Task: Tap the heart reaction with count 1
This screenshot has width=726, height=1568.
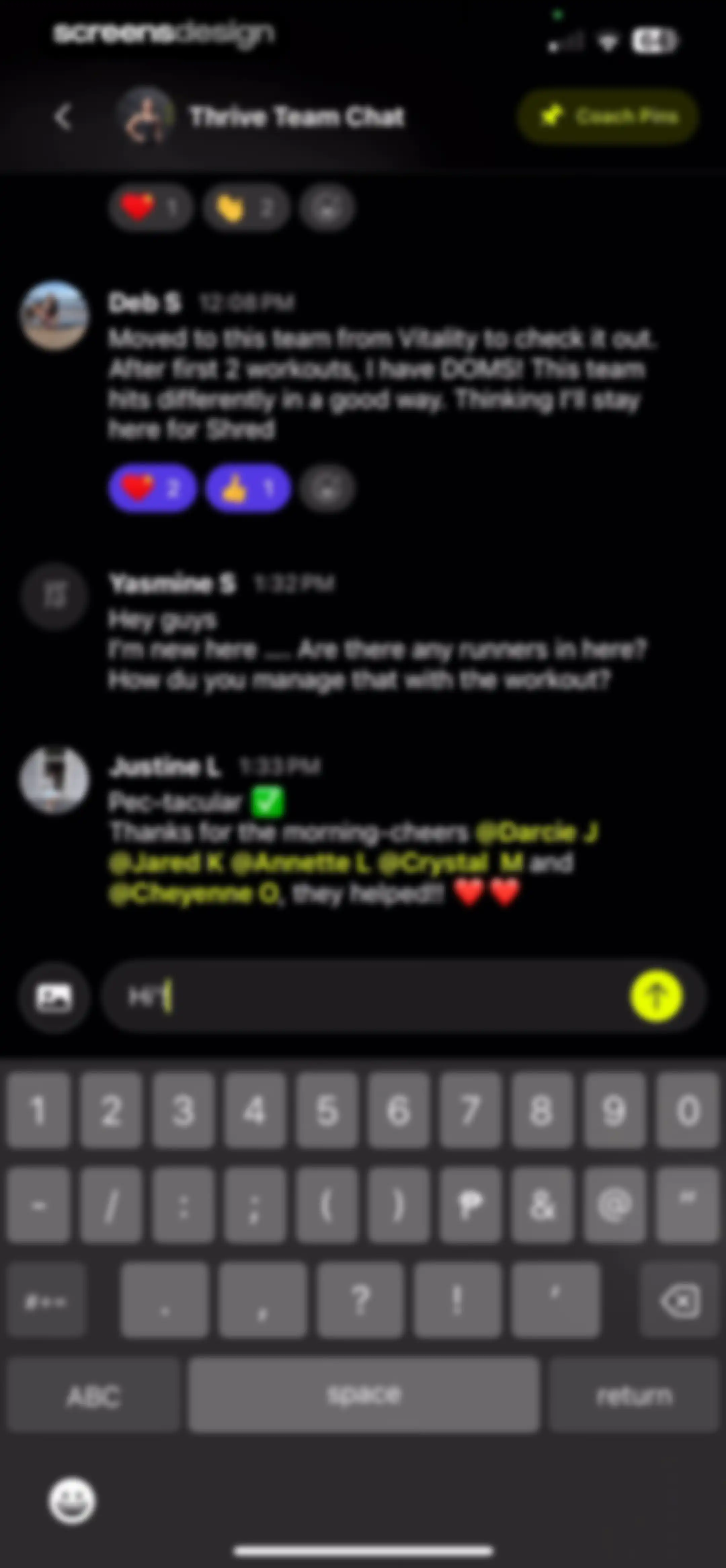Action: click(x=151, y=208)
